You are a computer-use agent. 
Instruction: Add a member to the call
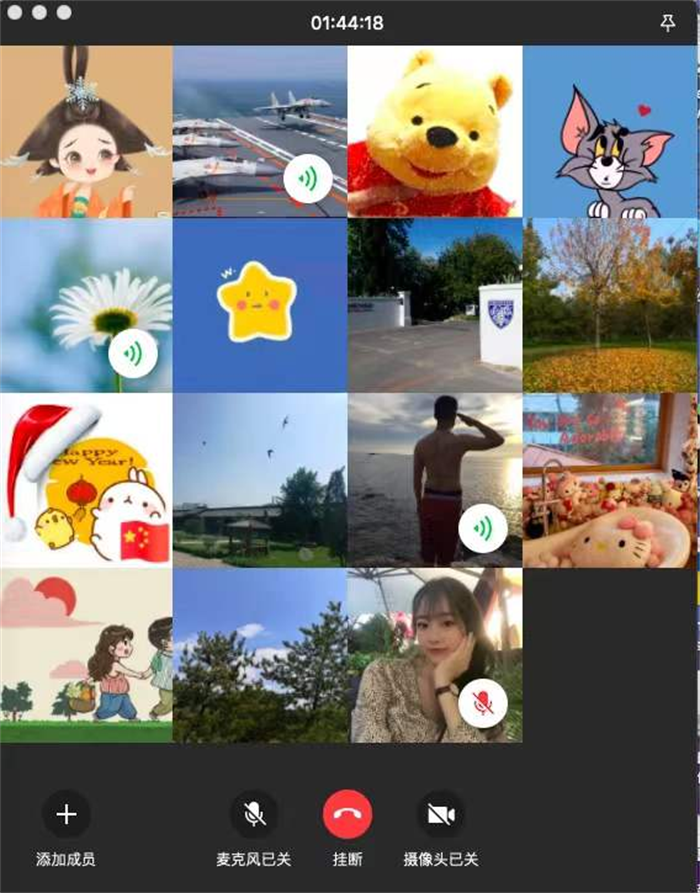(66, 815)
